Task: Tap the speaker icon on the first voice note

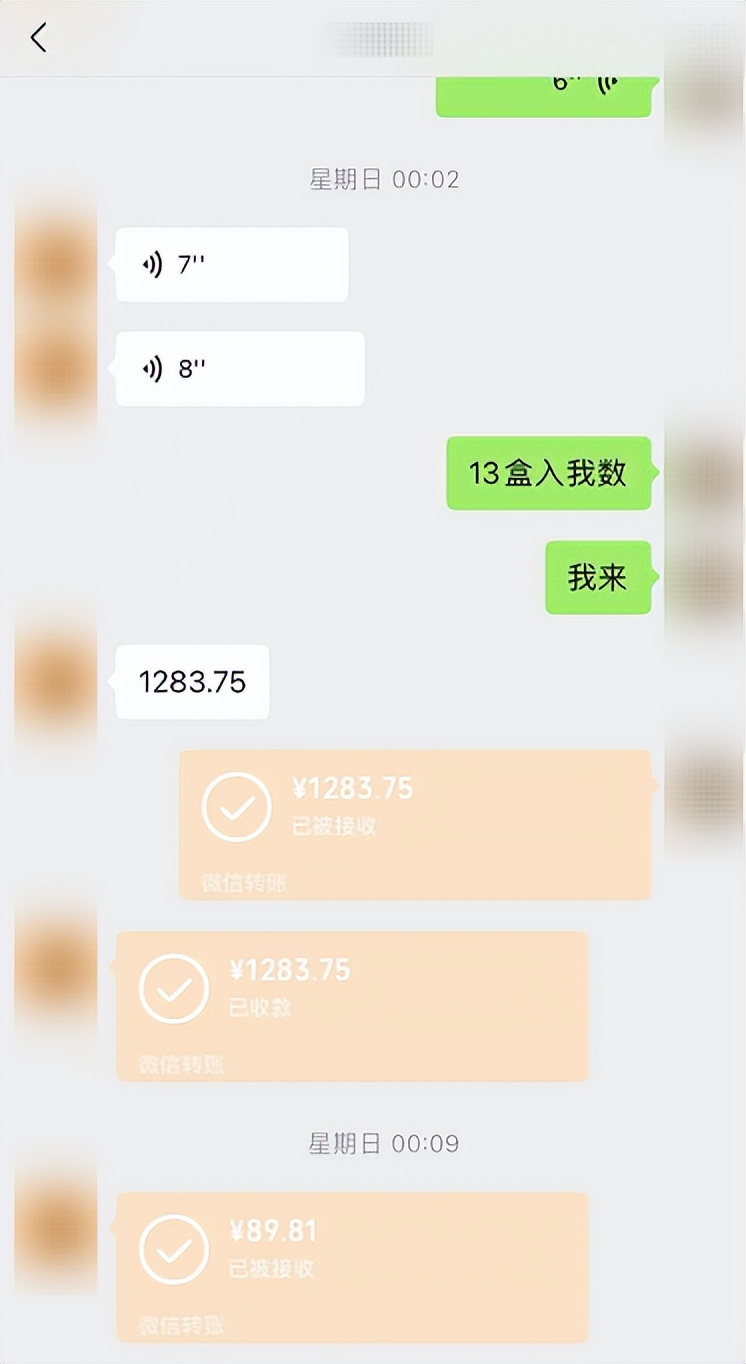Action: (150, 263)
